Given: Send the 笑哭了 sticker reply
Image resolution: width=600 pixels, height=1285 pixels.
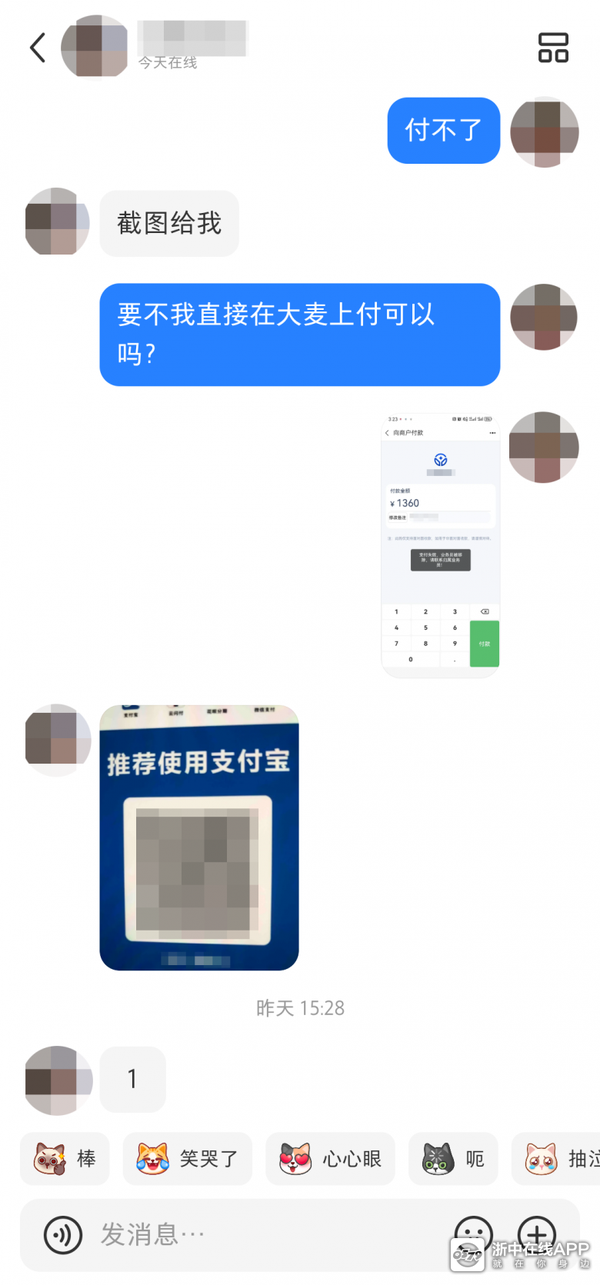Looking at the screenshot, I should [x=187, y=1159].
